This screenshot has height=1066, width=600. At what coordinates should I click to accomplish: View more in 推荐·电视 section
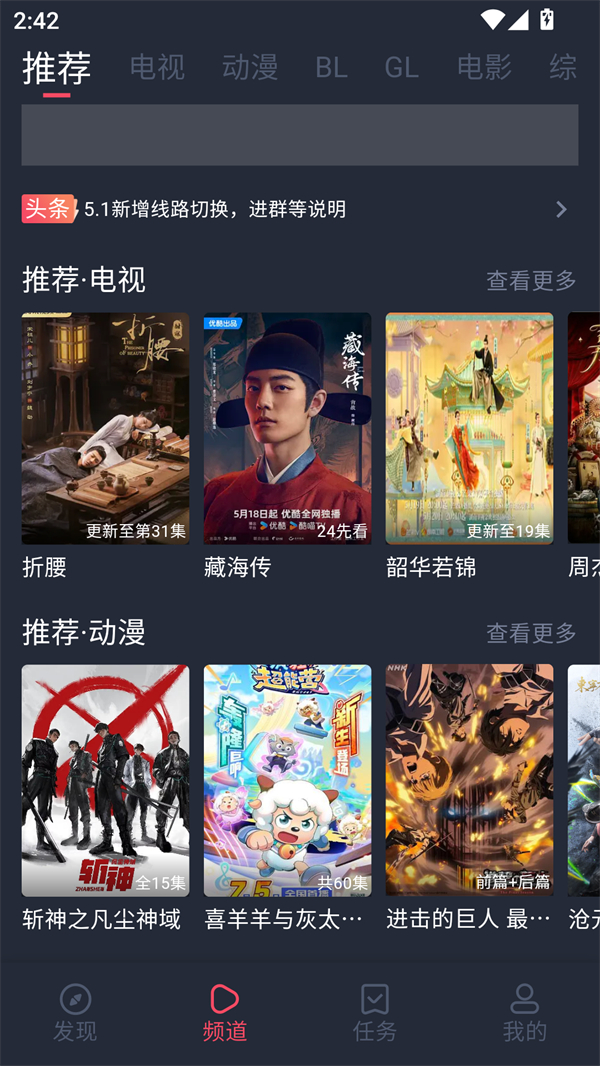531,281
